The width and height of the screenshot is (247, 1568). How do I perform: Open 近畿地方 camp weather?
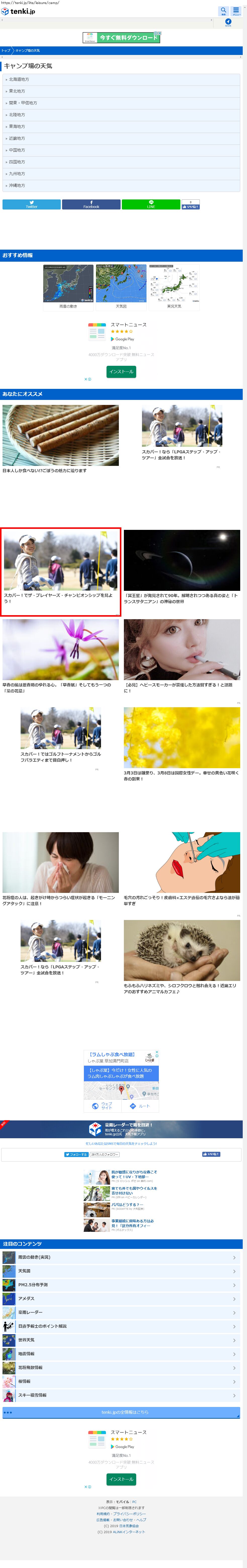point(17,138)
